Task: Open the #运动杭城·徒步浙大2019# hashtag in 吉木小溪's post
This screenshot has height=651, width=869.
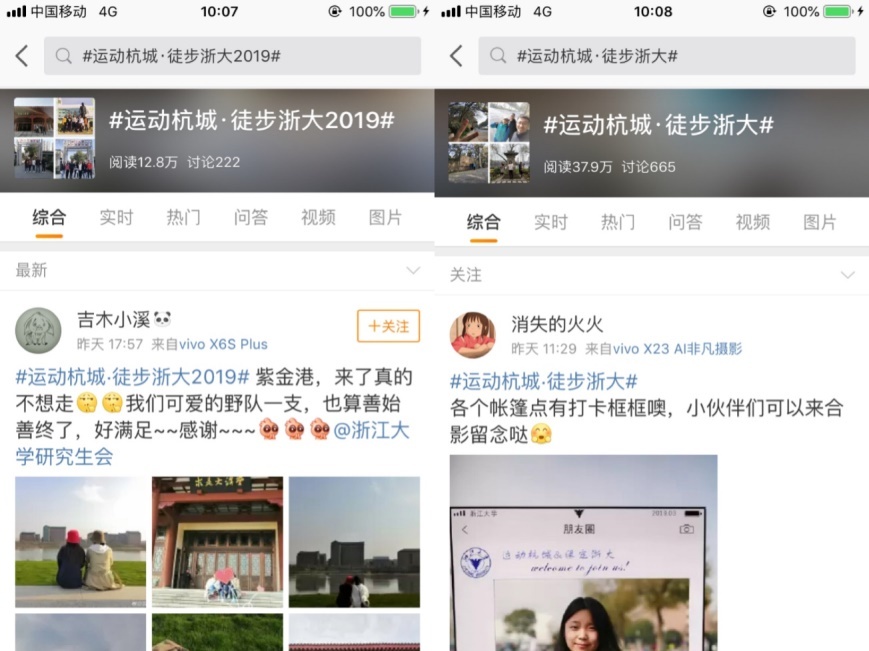Action: click(132, 377)
